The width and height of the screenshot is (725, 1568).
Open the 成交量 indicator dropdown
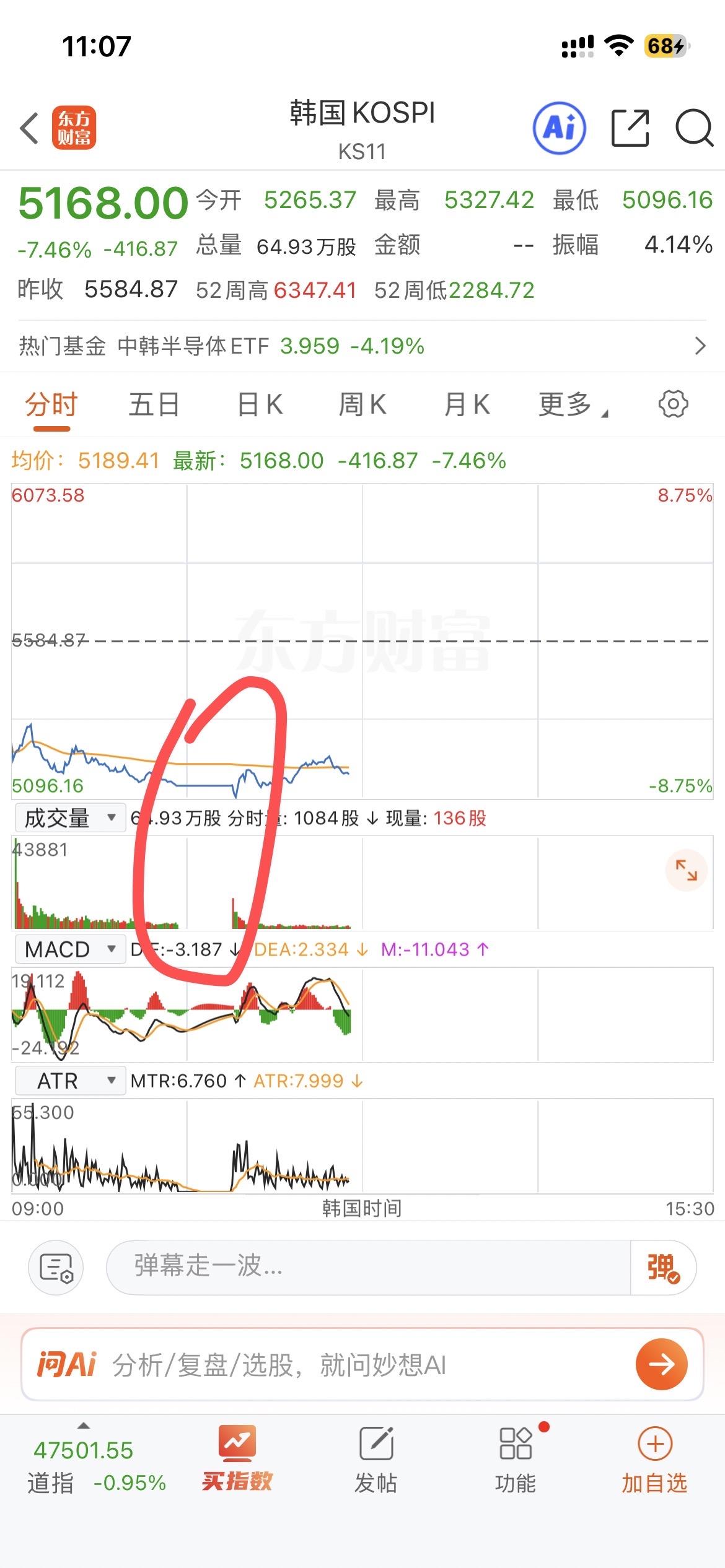[69, 817]
